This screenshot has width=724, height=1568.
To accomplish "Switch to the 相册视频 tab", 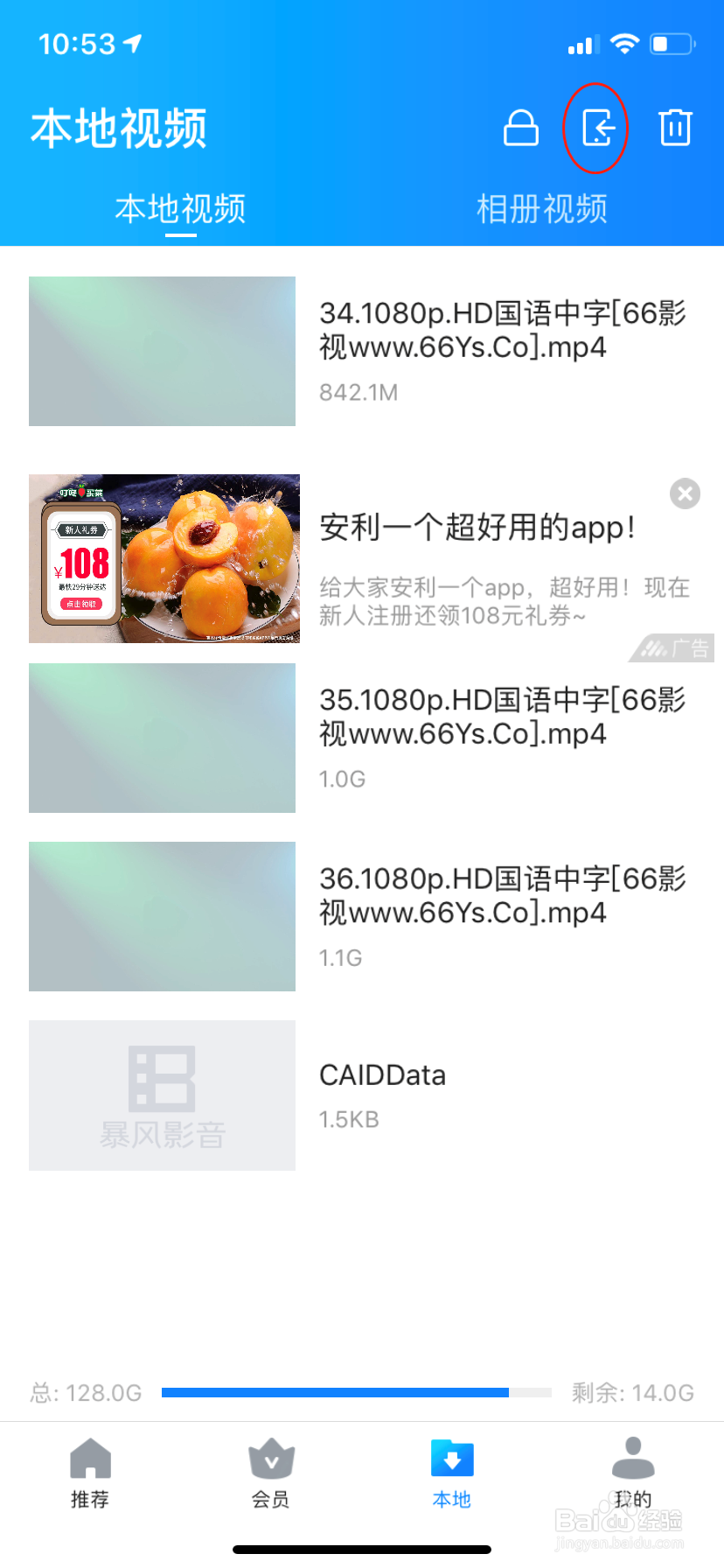I will click(542, 209).
